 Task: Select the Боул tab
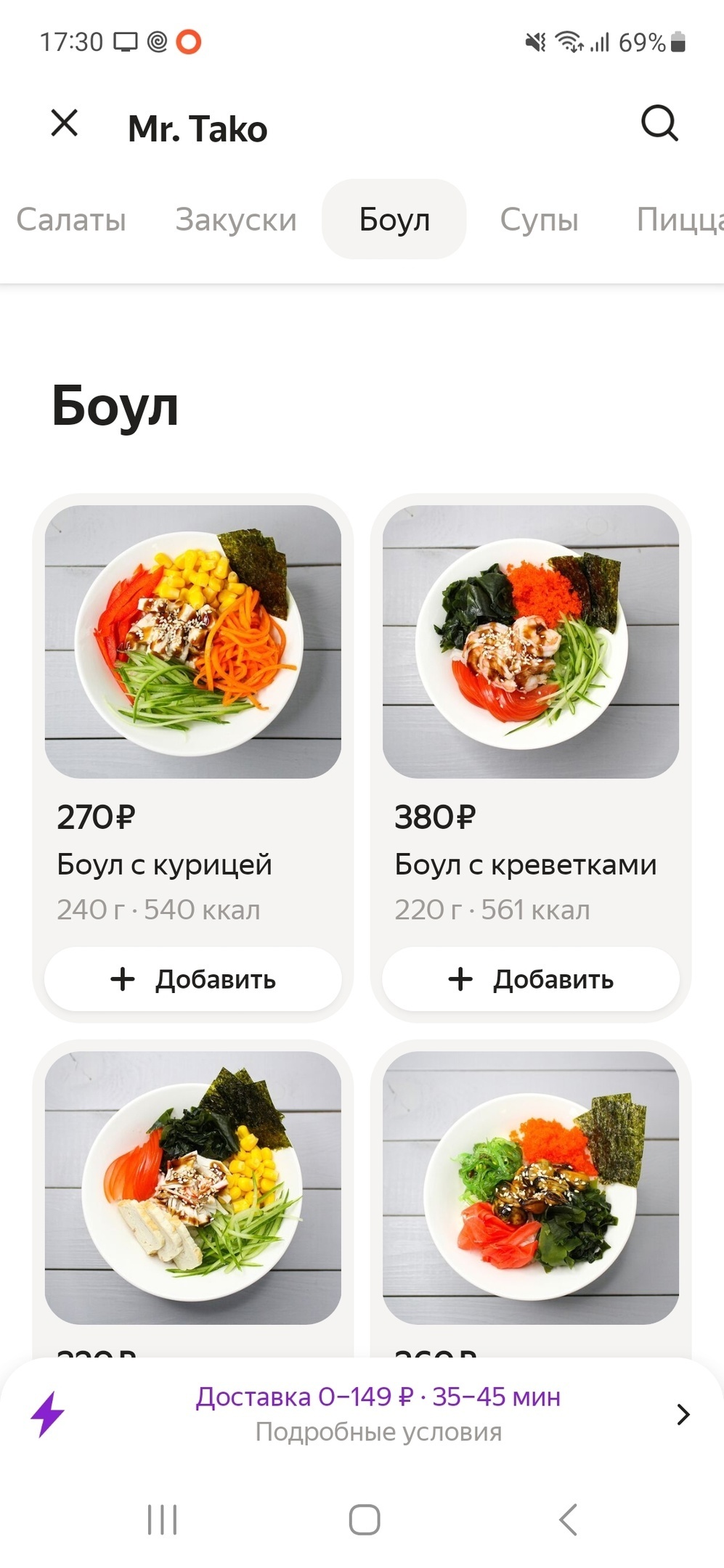pos(394,219)
